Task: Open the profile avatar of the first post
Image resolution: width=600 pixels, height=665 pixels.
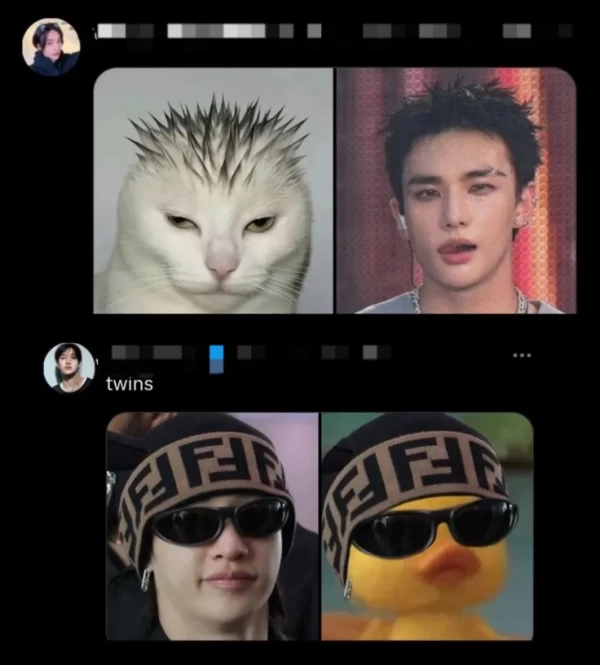Action: tap(51, 47)
